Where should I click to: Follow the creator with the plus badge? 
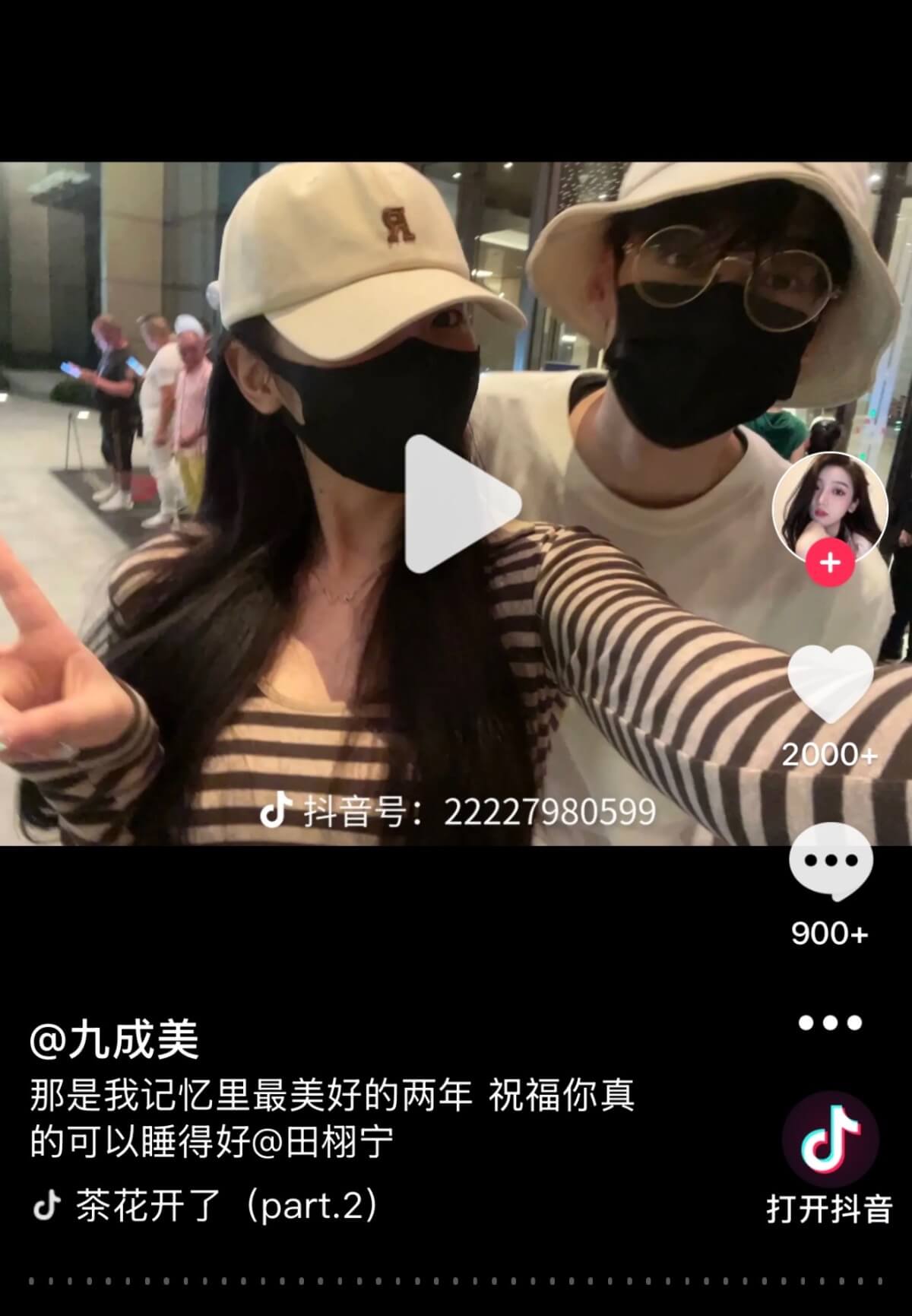pyautogui.click(x=829, y=563)
